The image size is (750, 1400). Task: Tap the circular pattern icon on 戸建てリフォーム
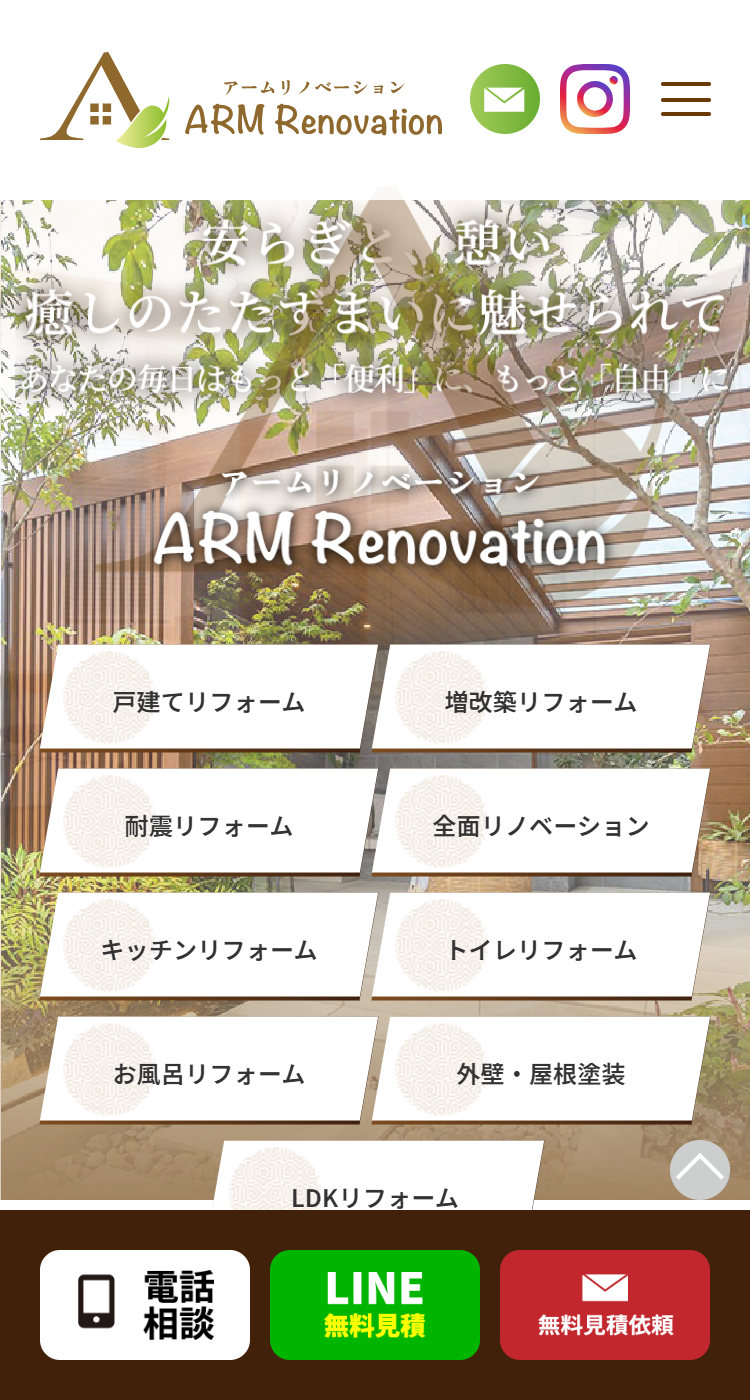point(110,698)
